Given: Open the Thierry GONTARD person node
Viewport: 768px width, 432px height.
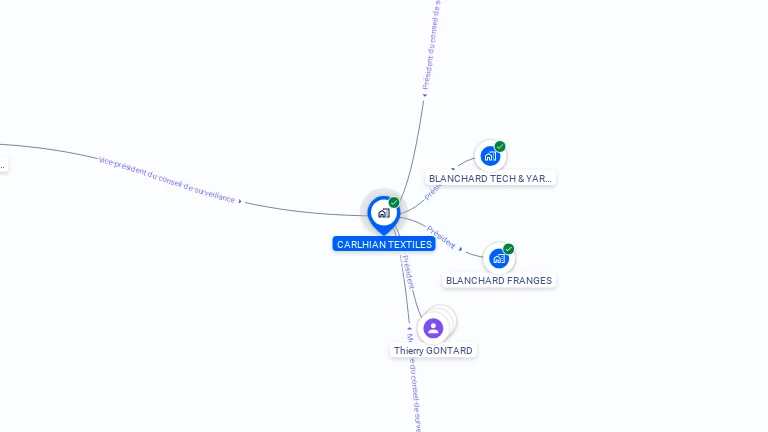Looking at the screenshot, I should pos(433,328).
